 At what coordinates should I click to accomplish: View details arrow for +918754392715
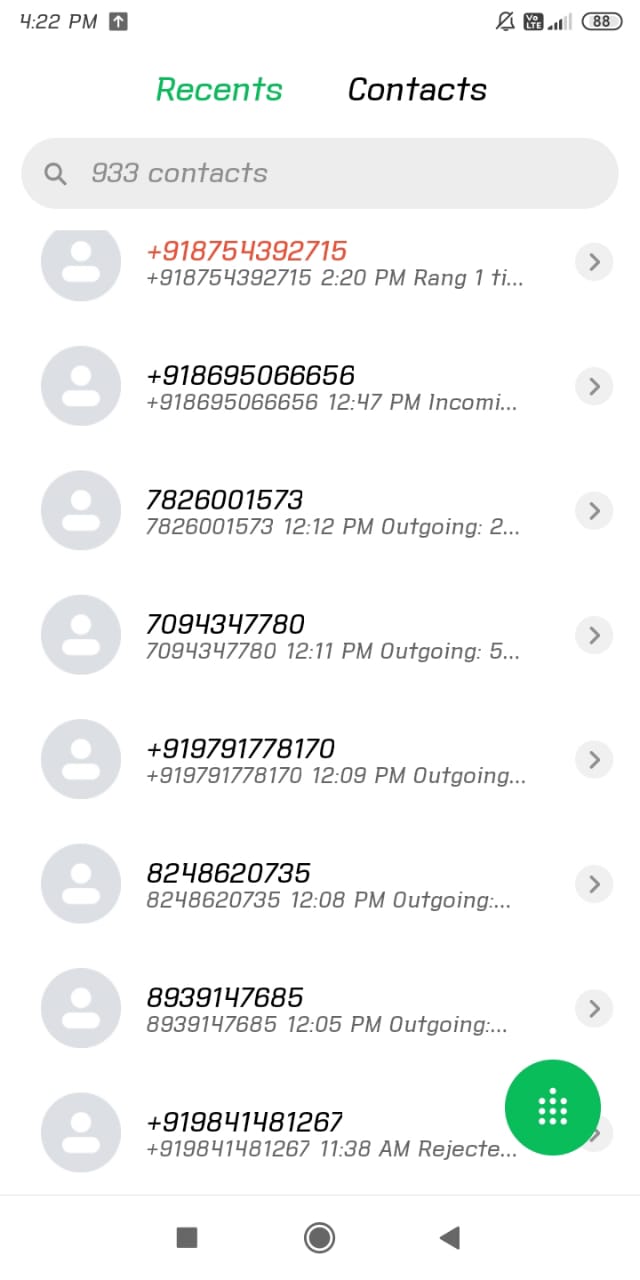[x=594, y=262]
